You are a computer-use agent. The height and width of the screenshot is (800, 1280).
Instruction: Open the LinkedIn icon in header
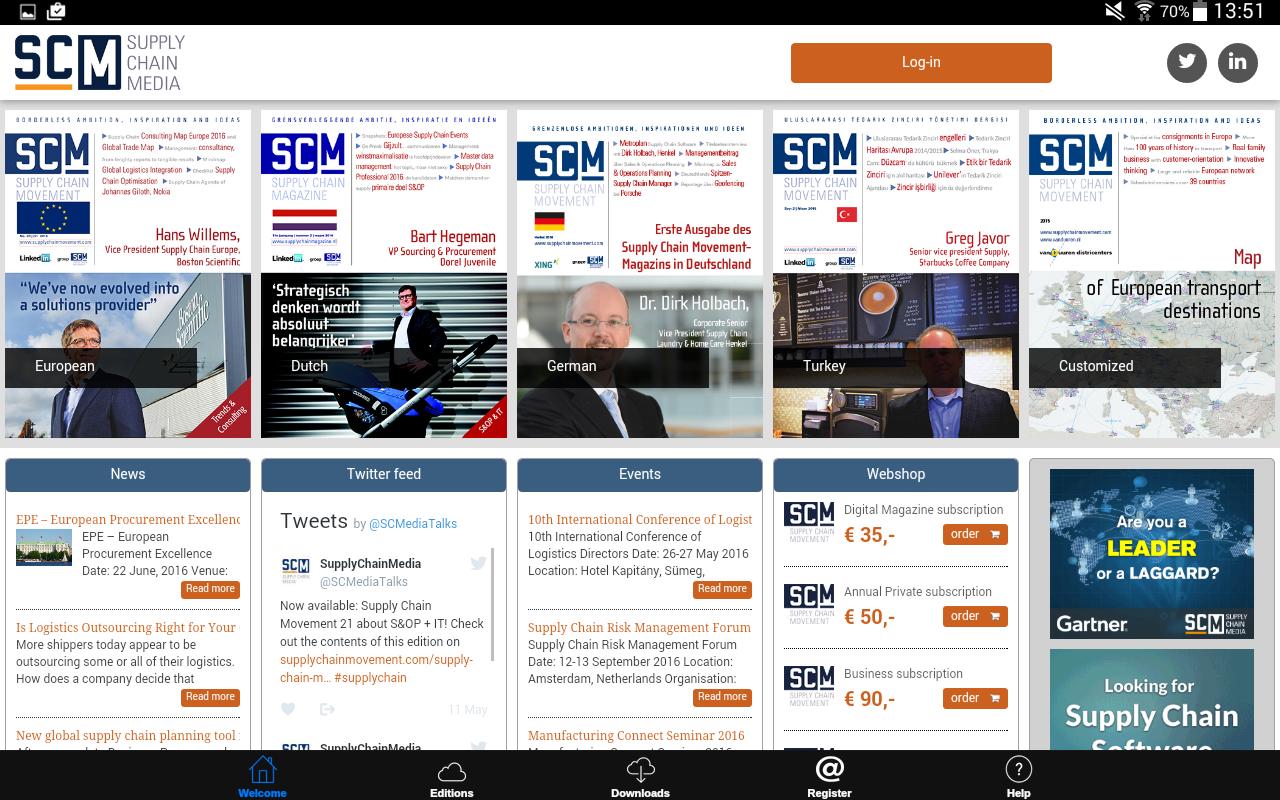pos(1237,62)
